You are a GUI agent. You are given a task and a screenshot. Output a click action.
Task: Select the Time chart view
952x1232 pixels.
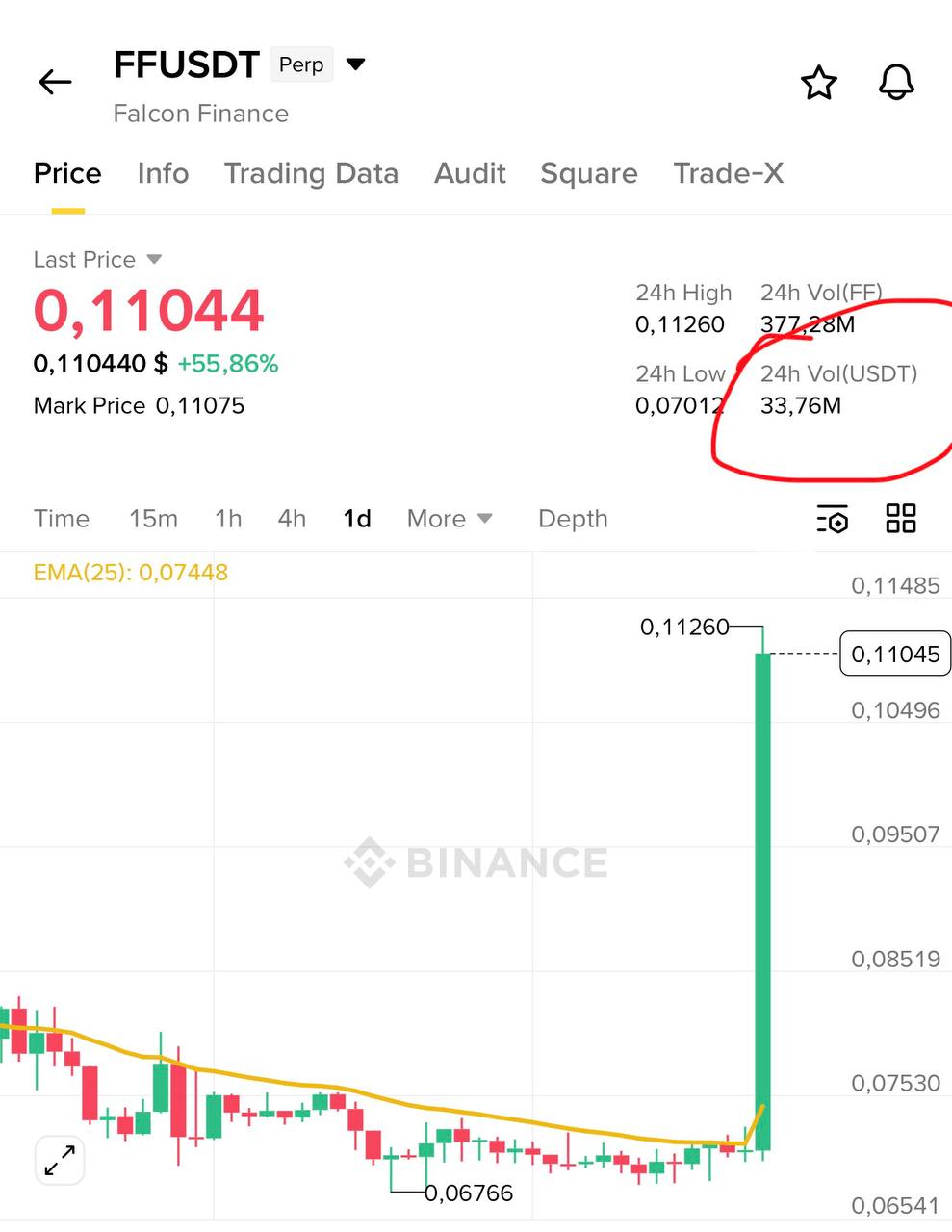pos(62,519)
